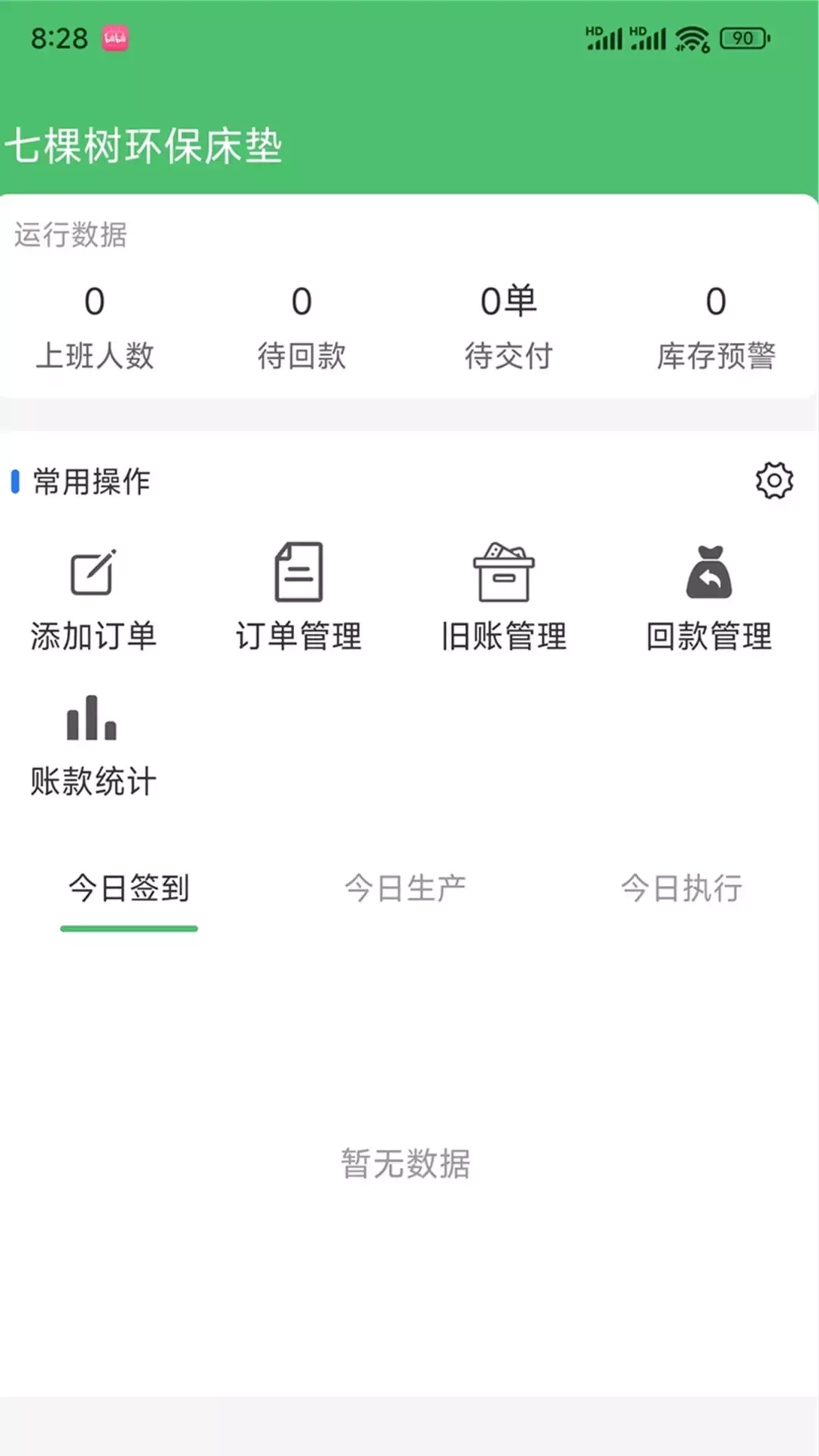This screenshot has height=1456, width=819.
Task: Select the 添加订单 (add order) pencil icon
Action: tap(93, 574)
